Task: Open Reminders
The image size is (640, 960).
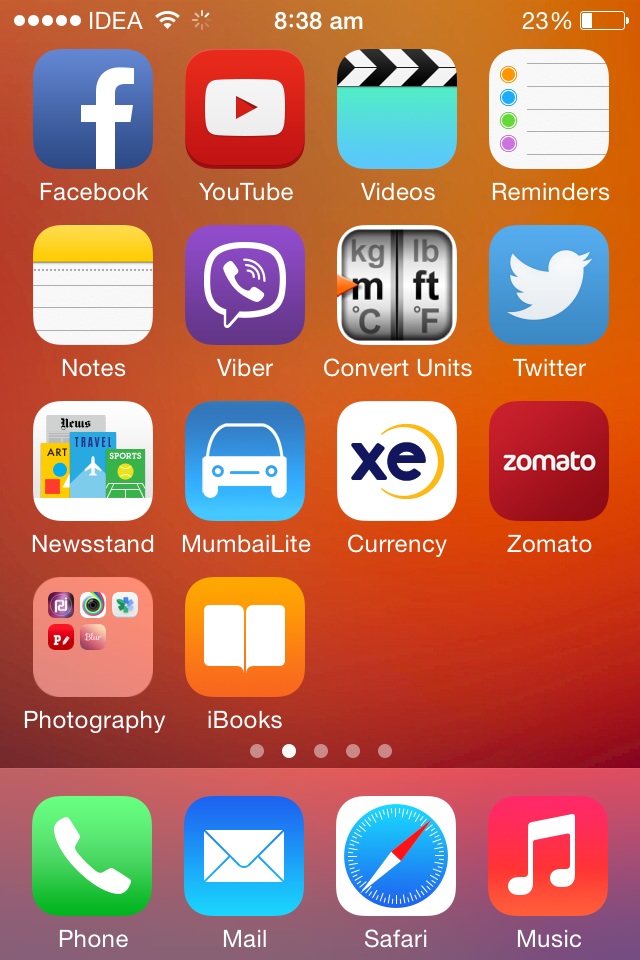Action: coord(549,109)
